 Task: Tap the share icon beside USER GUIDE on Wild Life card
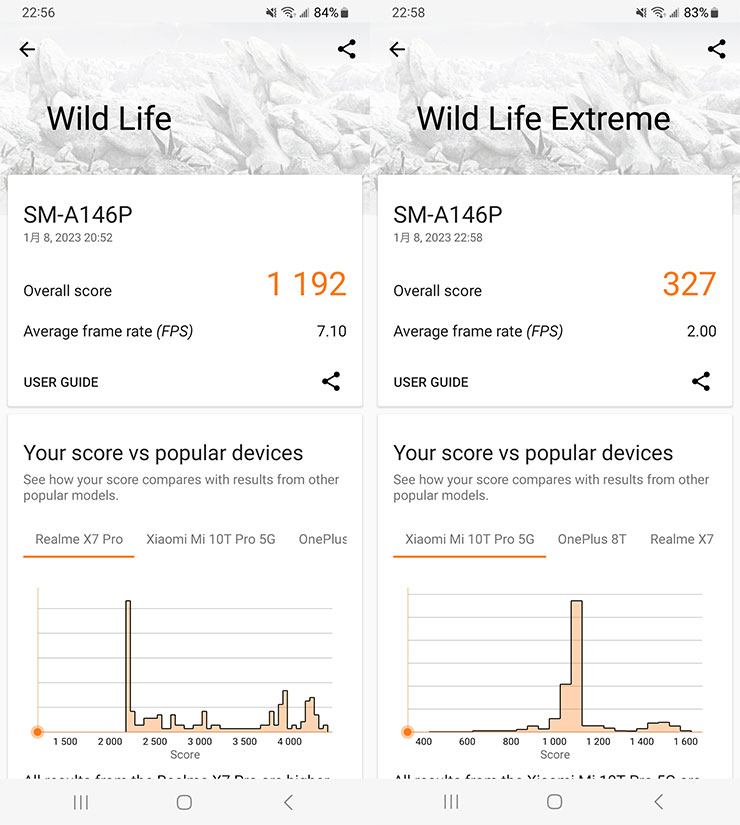[x=331, y=381]
